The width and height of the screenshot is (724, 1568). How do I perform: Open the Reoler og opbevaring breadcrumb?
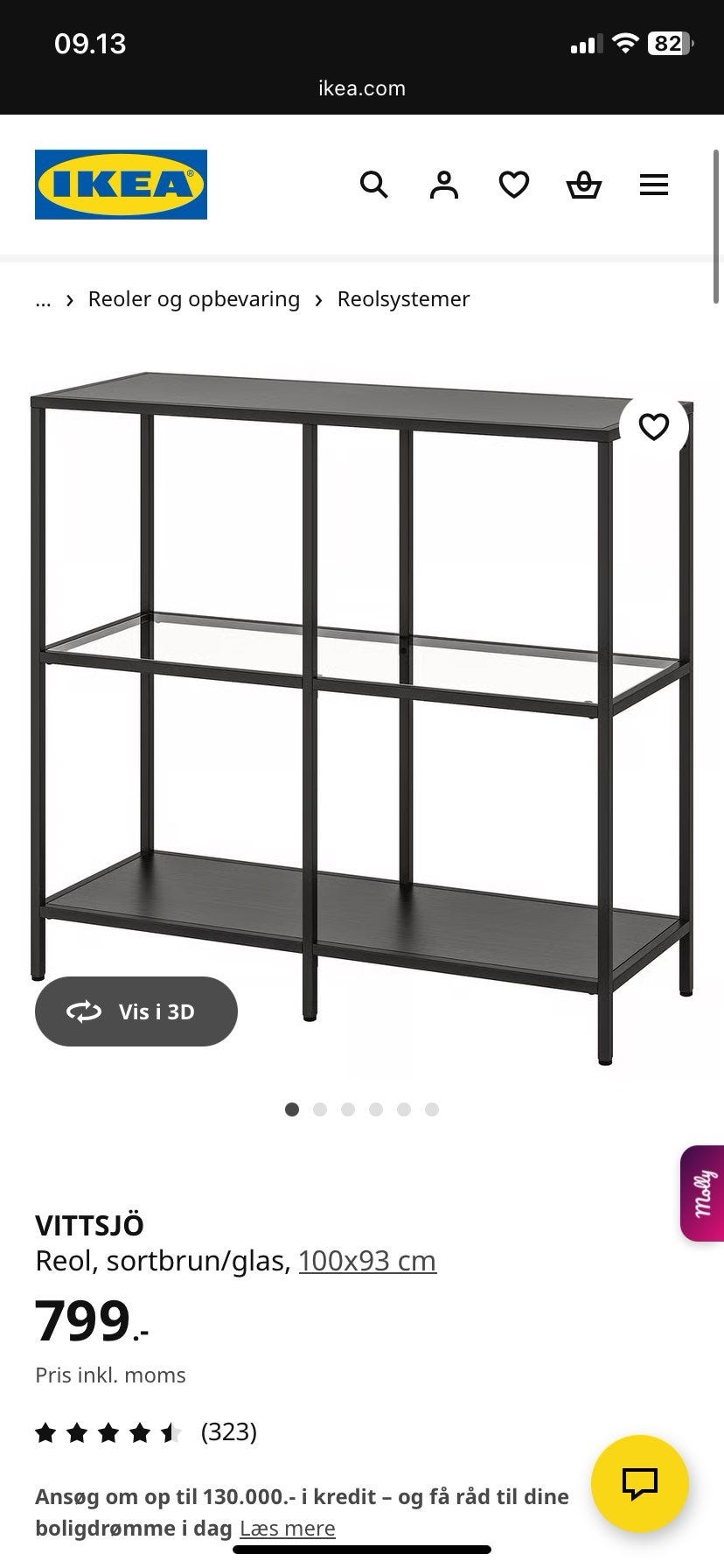point(193,299)
